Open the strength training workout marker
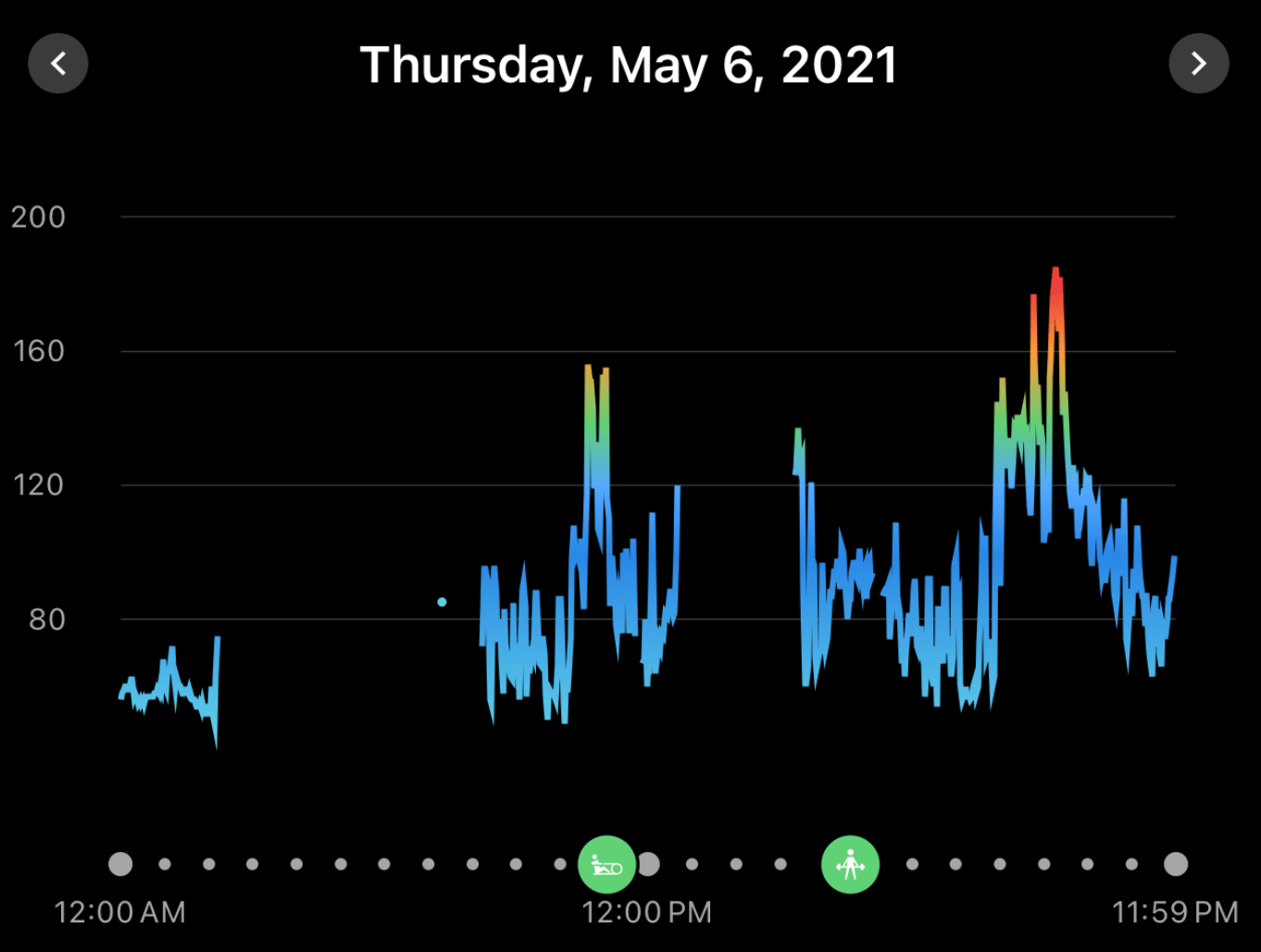Viewport: 1261px width, 952px height. (850, 865)
